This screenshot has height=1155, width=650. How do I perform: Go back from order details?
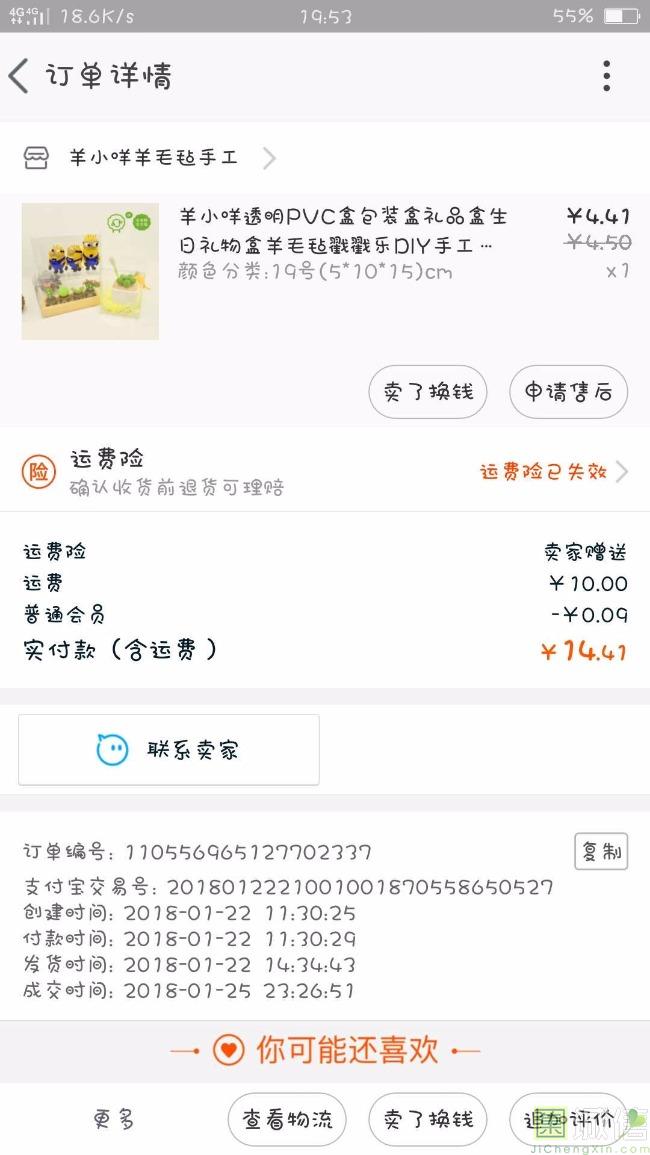(20, 76)
